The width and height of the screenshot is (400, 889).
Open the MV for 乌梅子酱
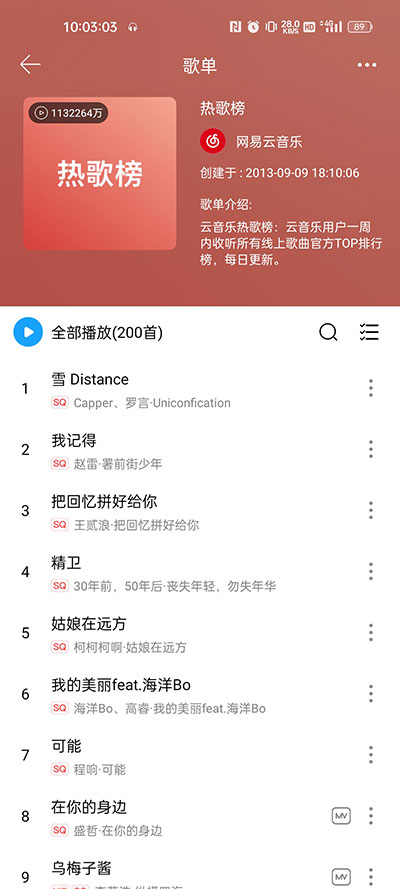pos(341,877)
